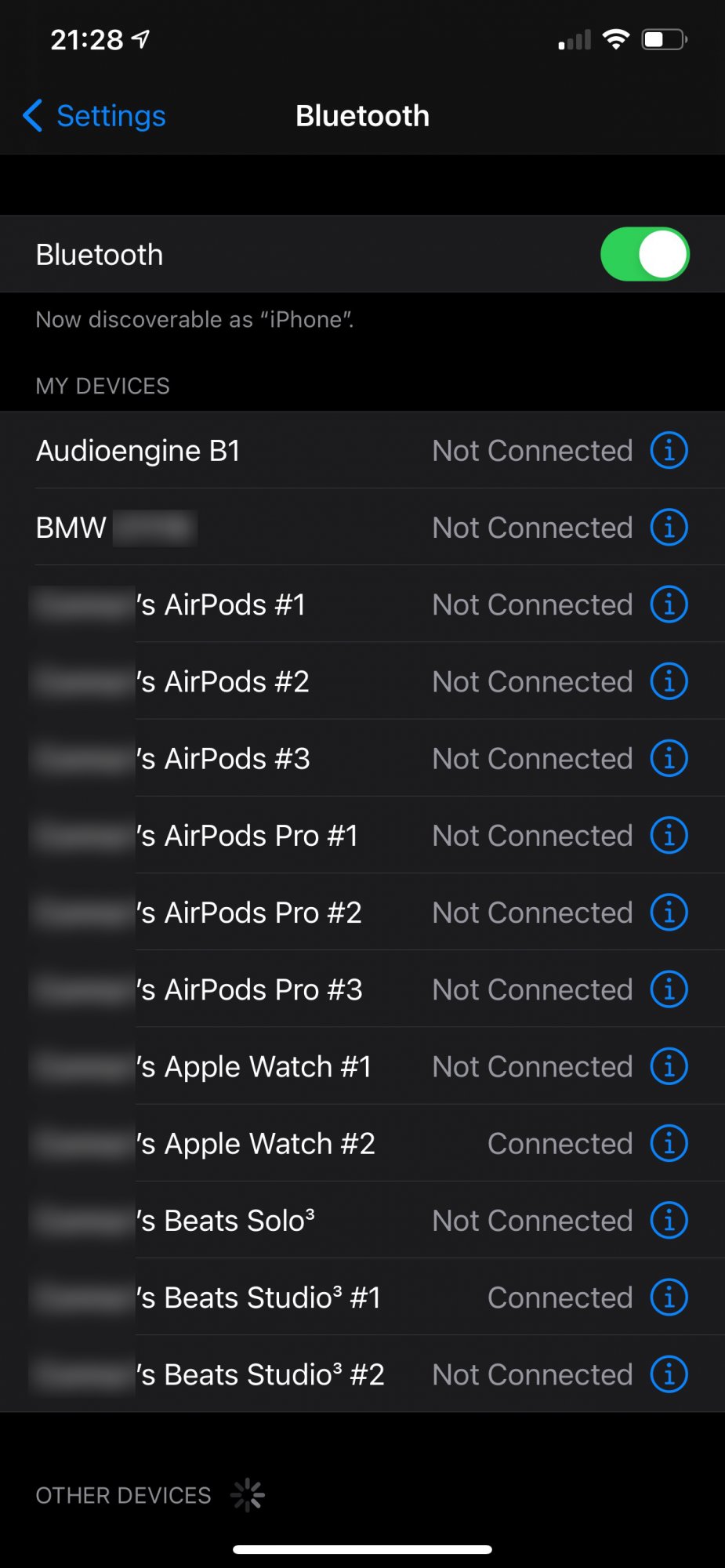Connect to Beats Solo³
725x1568 pixels.
tap(362, 1220)
